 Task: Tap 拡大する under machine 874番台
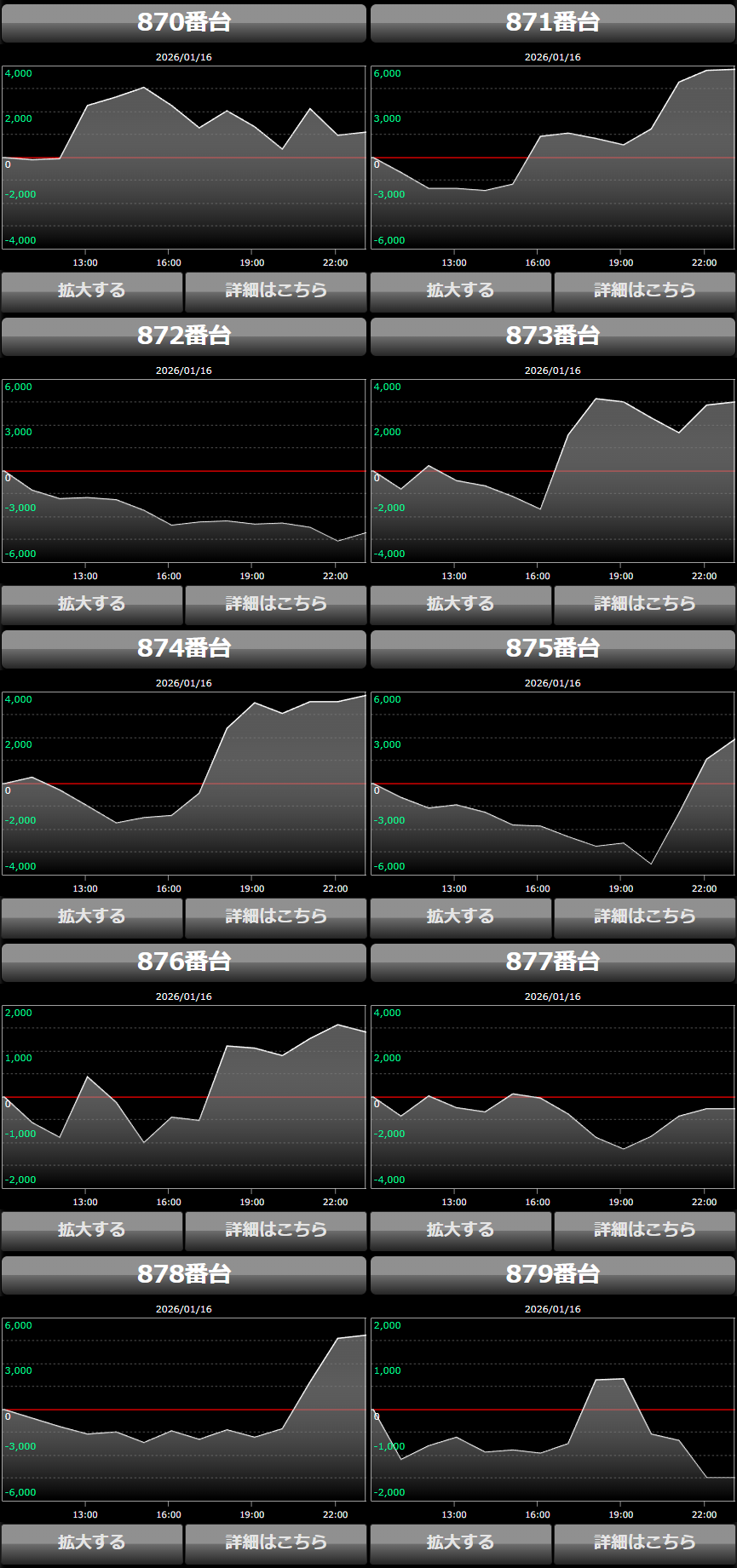point(92,917)
